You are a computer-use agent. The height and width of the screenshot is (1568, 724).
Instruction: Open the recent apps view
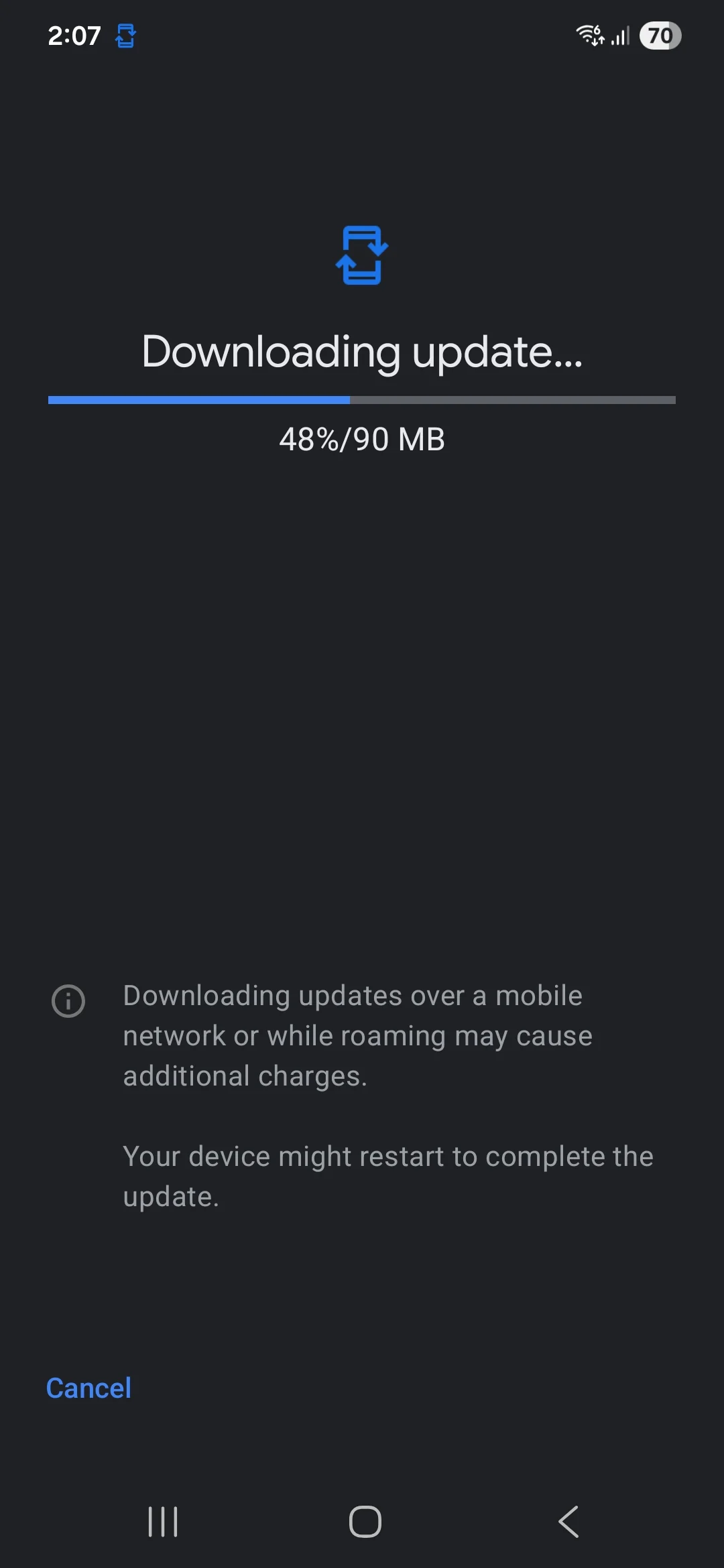[x=162, y=1521]
